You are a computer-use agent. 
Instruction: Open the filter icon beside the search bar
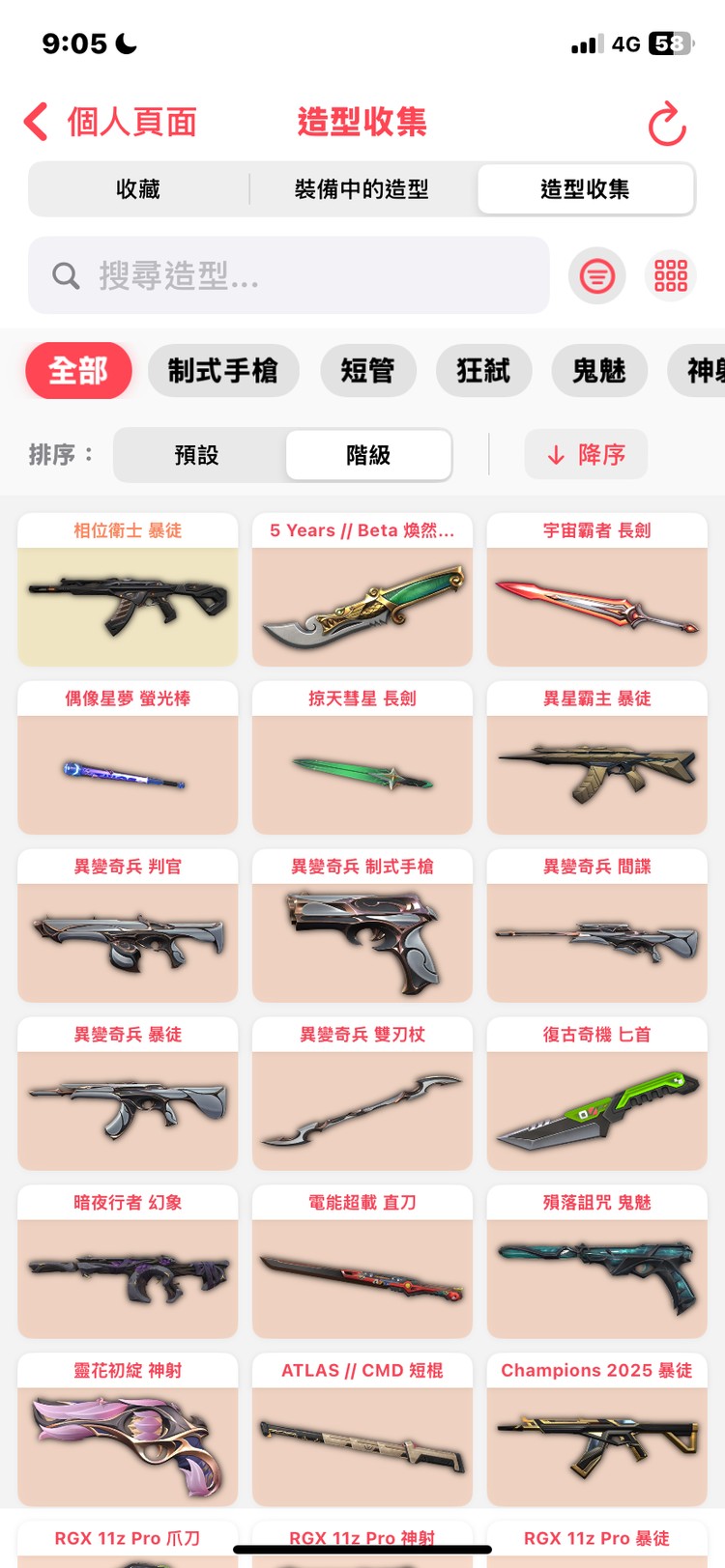coord(596,275)
